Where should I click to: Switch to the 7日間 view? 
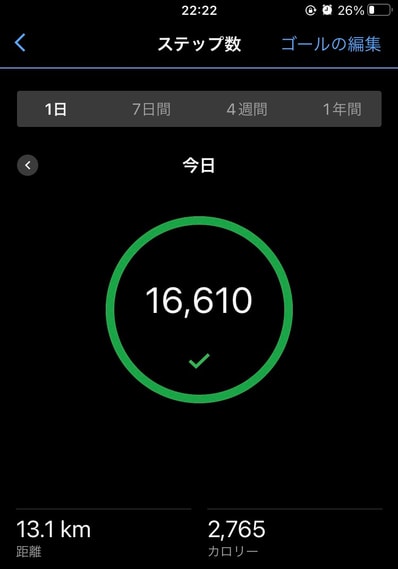click(151, 109)
